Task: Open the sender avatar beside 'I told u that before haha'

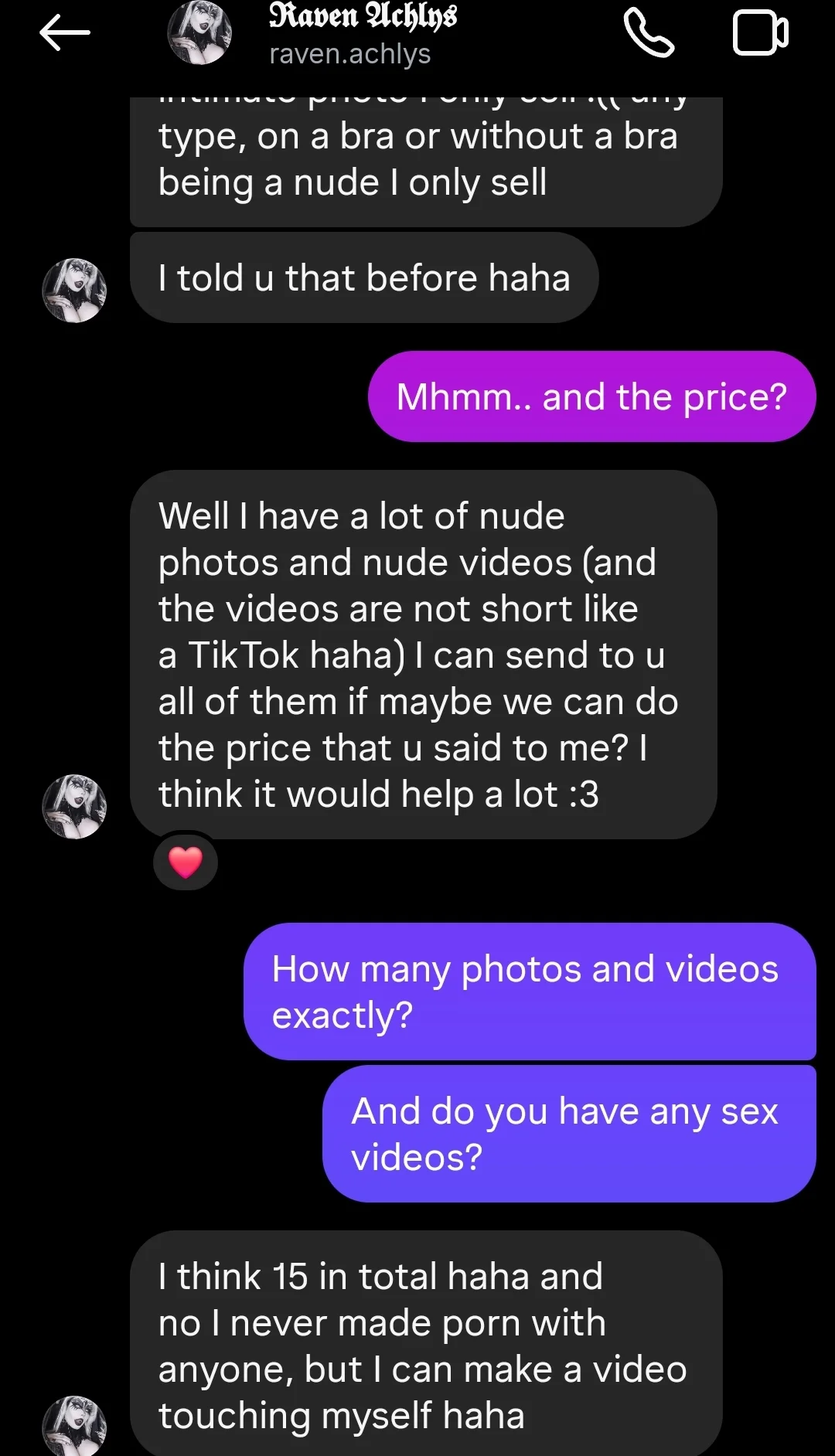Action: point(74,291)
